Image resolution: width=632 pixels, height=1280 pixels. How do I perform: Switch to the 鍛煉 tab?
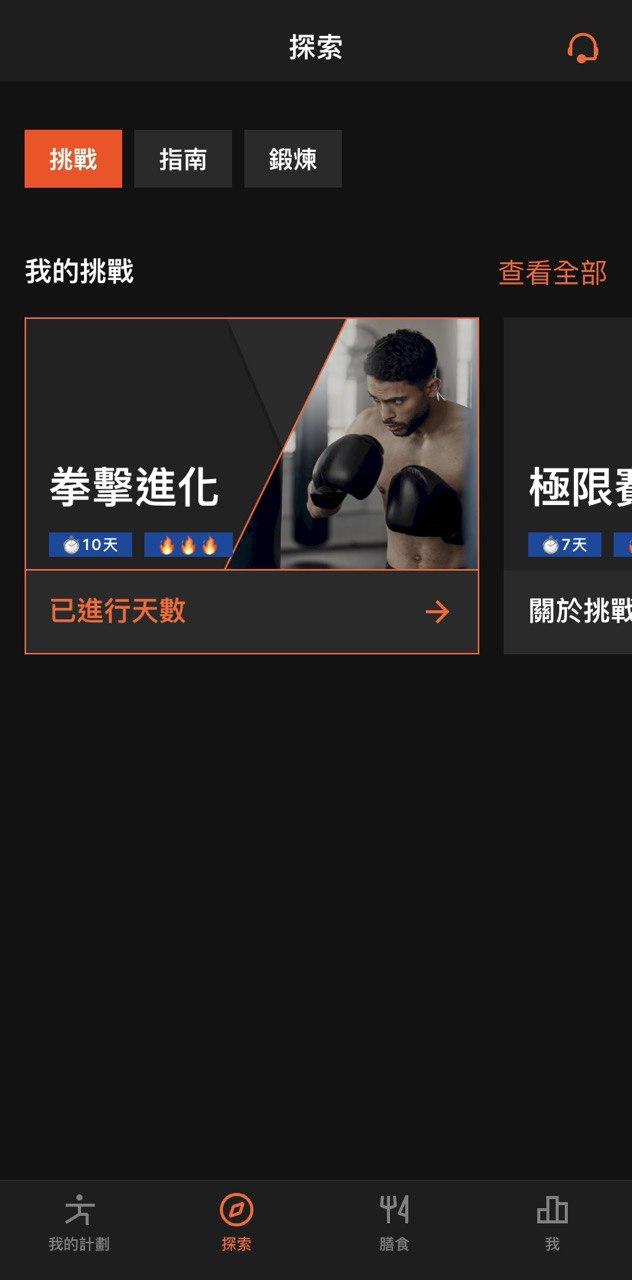pos(293,159)
